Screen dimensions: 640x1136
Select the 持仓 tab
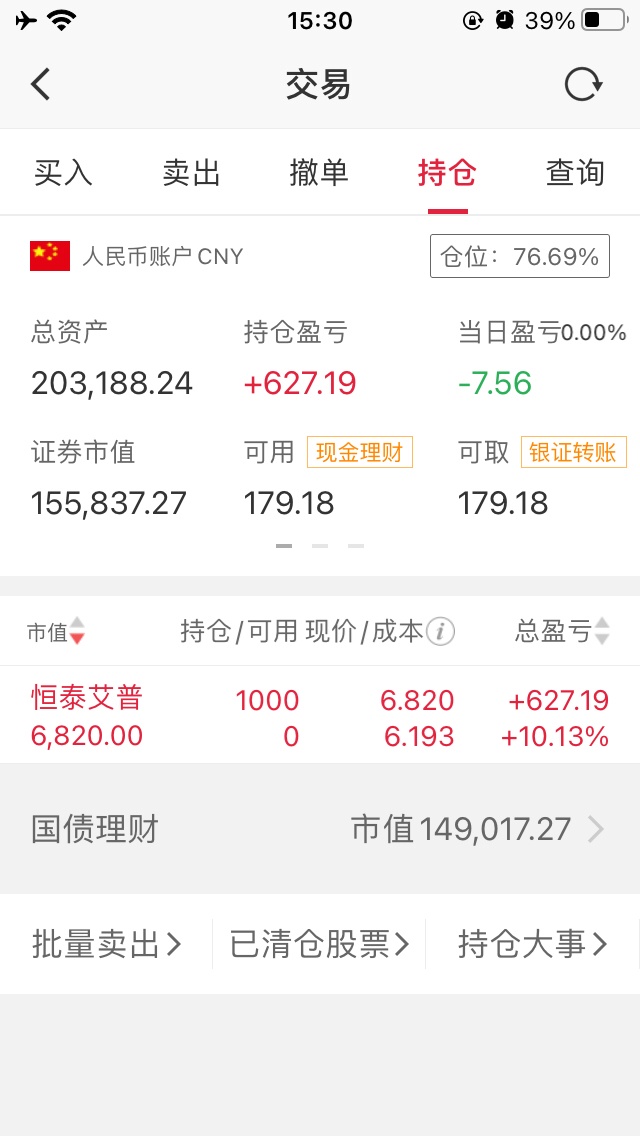click(447, 173)
